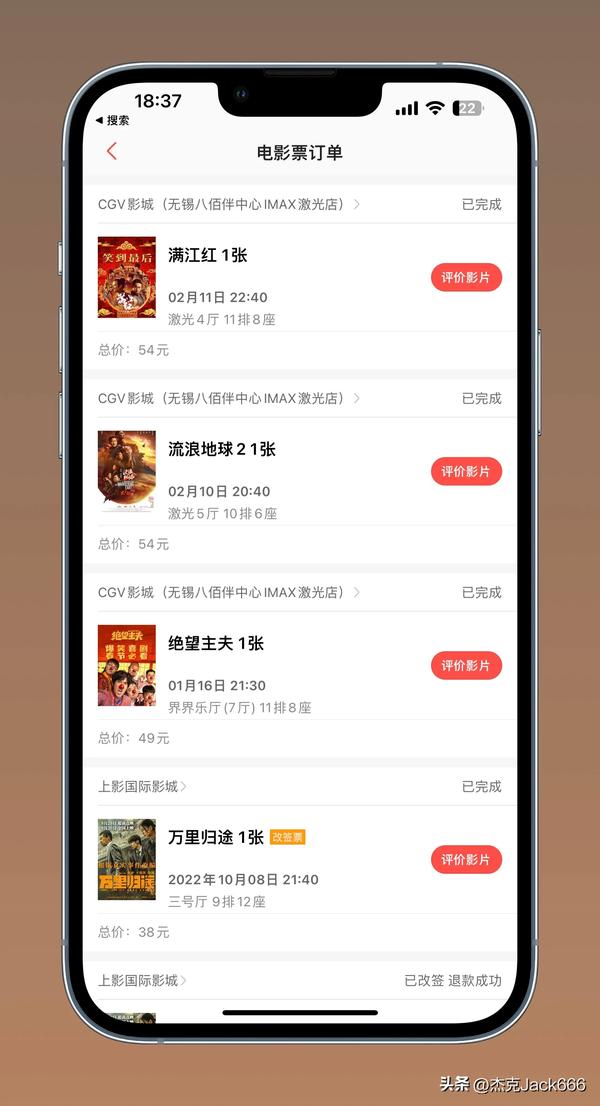Screen dimensions: 600x1106
Task: Open the CGV影城 cinema link above 满江红
Action: 229,204
